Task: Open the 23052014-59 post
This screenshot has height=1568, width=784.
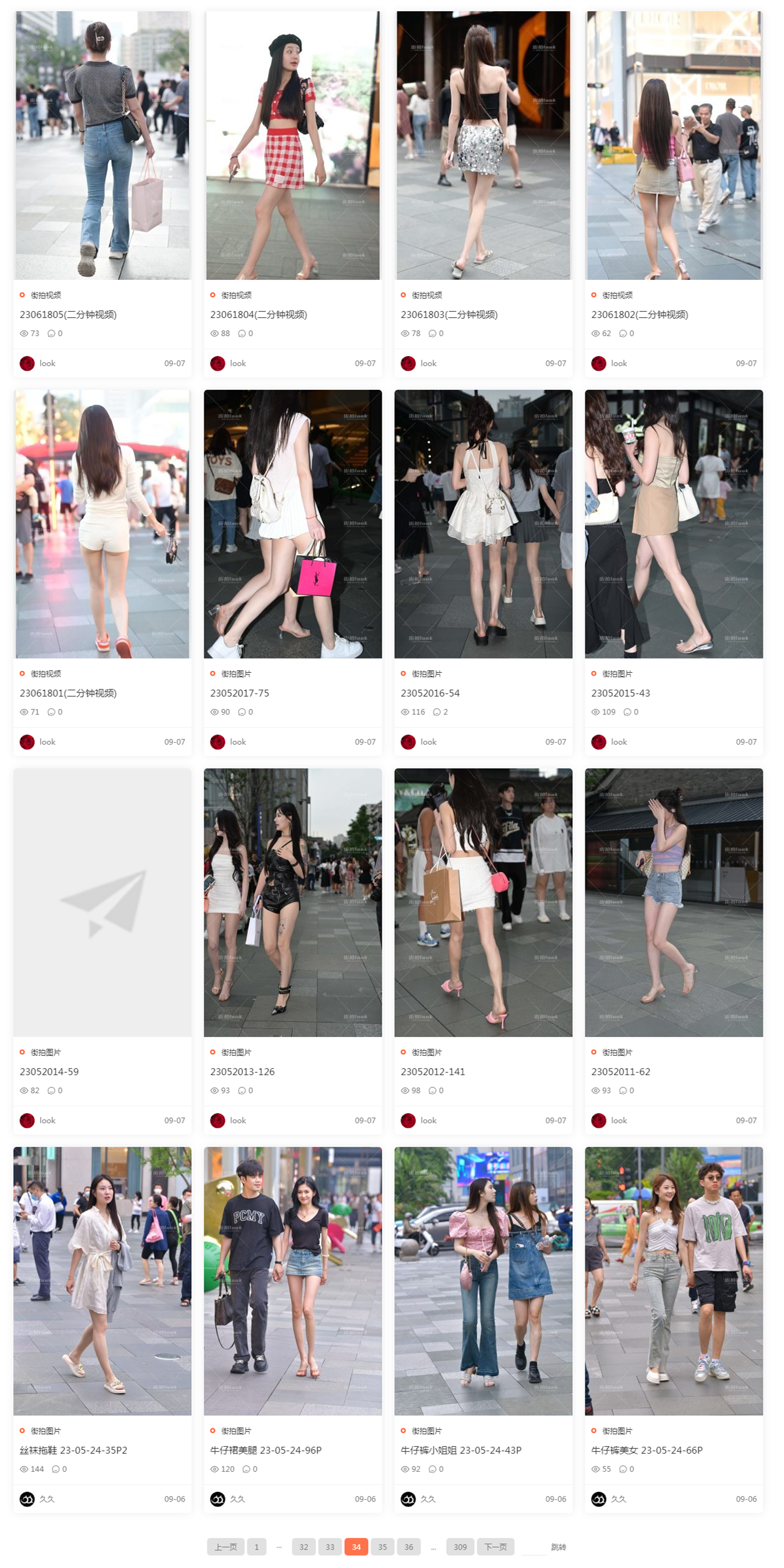Action: [49, 1071]
